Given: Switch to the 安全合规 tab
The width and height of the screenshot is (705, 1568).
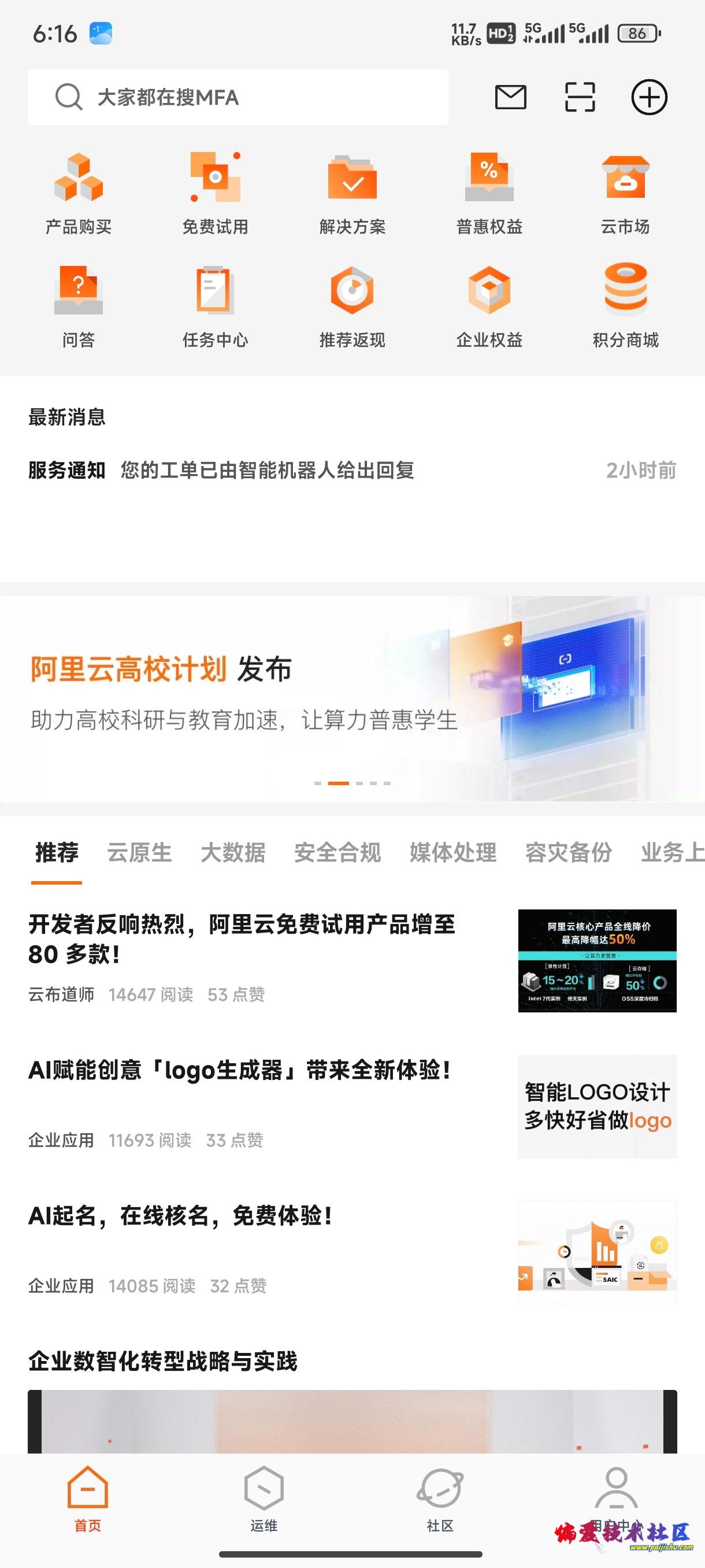Looking at the screenshot, I should pos(337,852).
